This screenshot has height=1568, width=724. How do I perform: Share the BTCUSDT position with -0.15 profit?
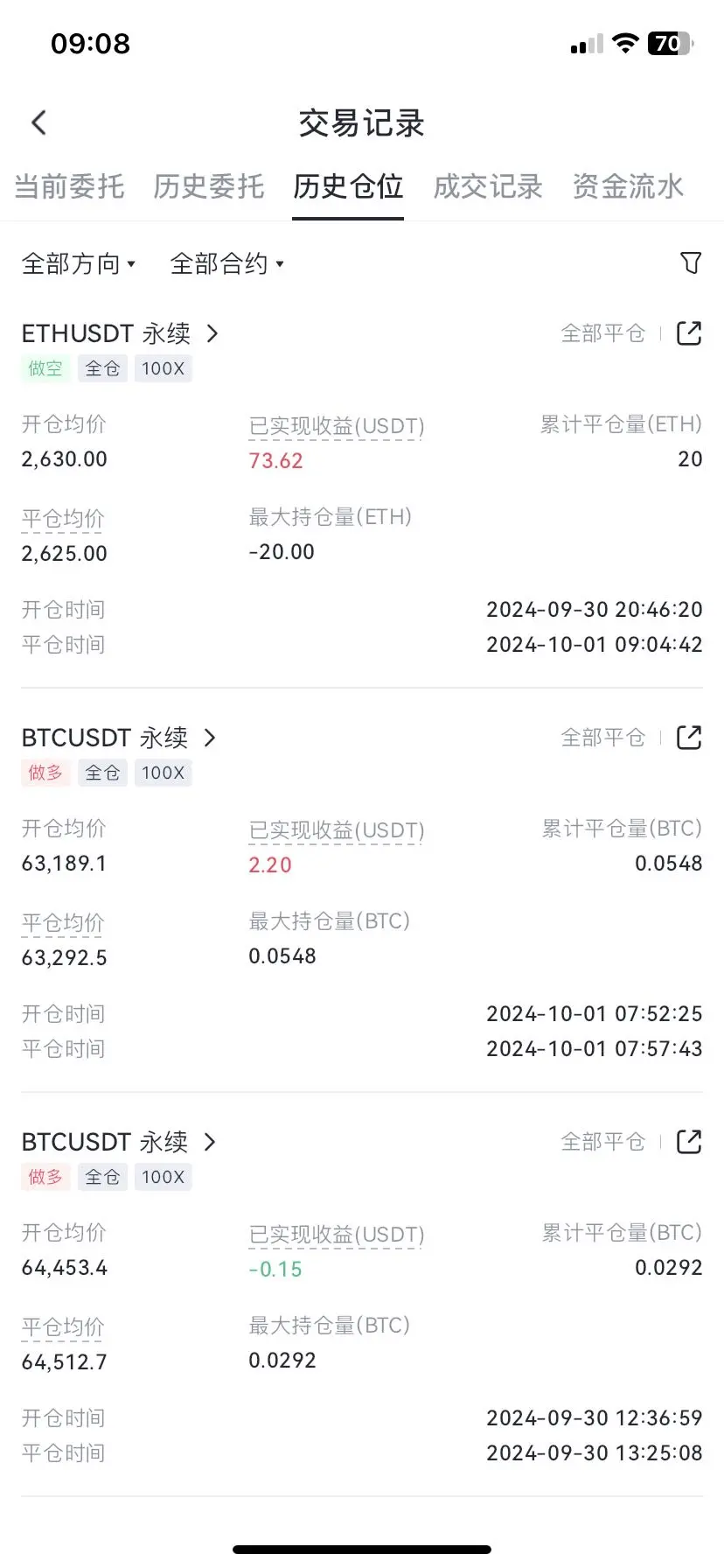(689, 1142)
